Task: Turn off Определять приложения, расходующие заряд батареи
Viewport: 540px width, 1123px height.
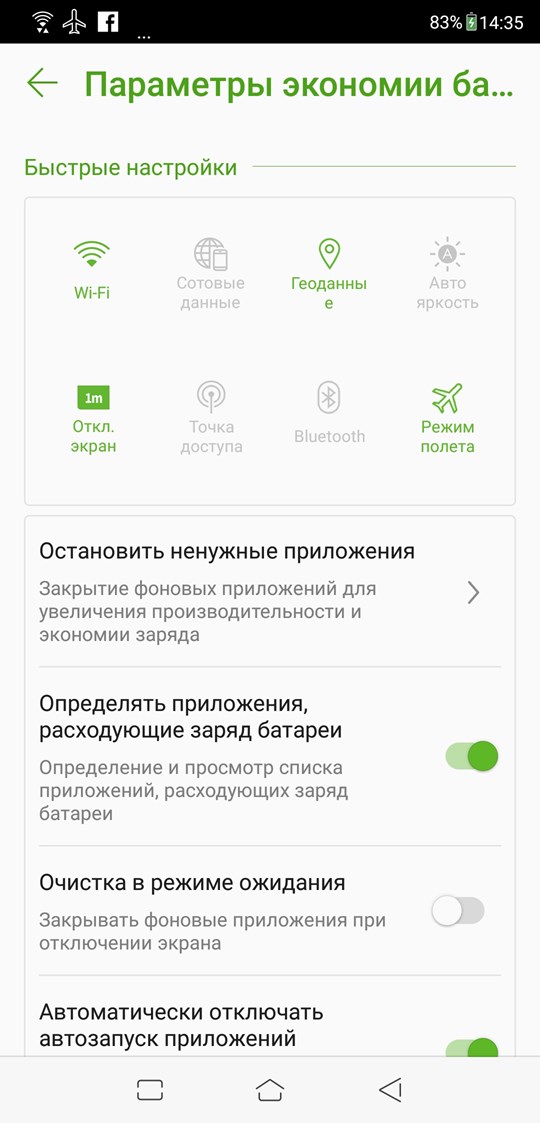Action: pyautogui.click(x=471, y=756)
